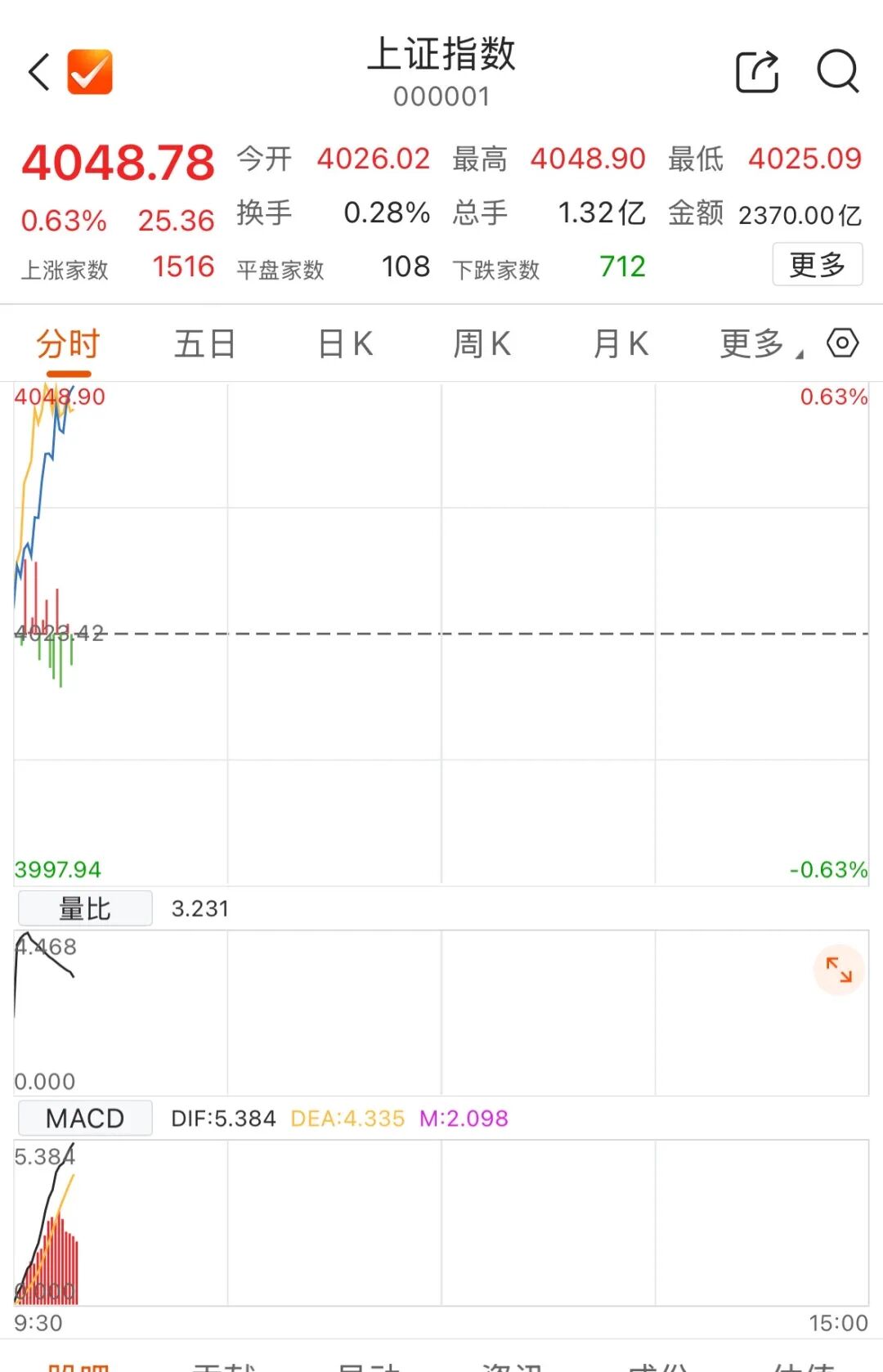Open the search magnifier
Screen dimensions: 883x1372
pos(837,72)
